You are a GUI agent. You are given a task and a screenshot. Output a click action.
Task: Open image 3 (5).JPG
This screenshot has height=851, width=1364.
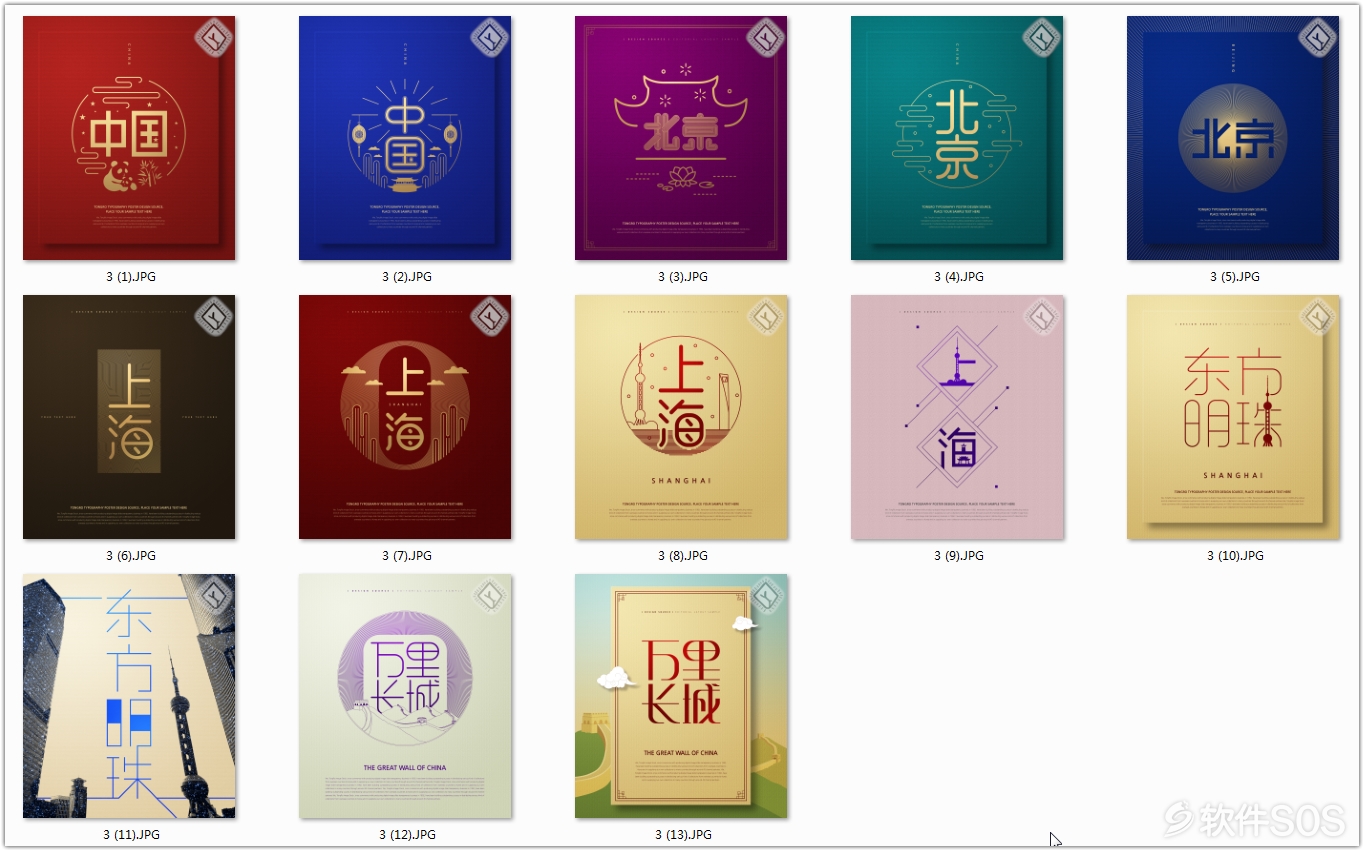click(x=1233, y=138)
